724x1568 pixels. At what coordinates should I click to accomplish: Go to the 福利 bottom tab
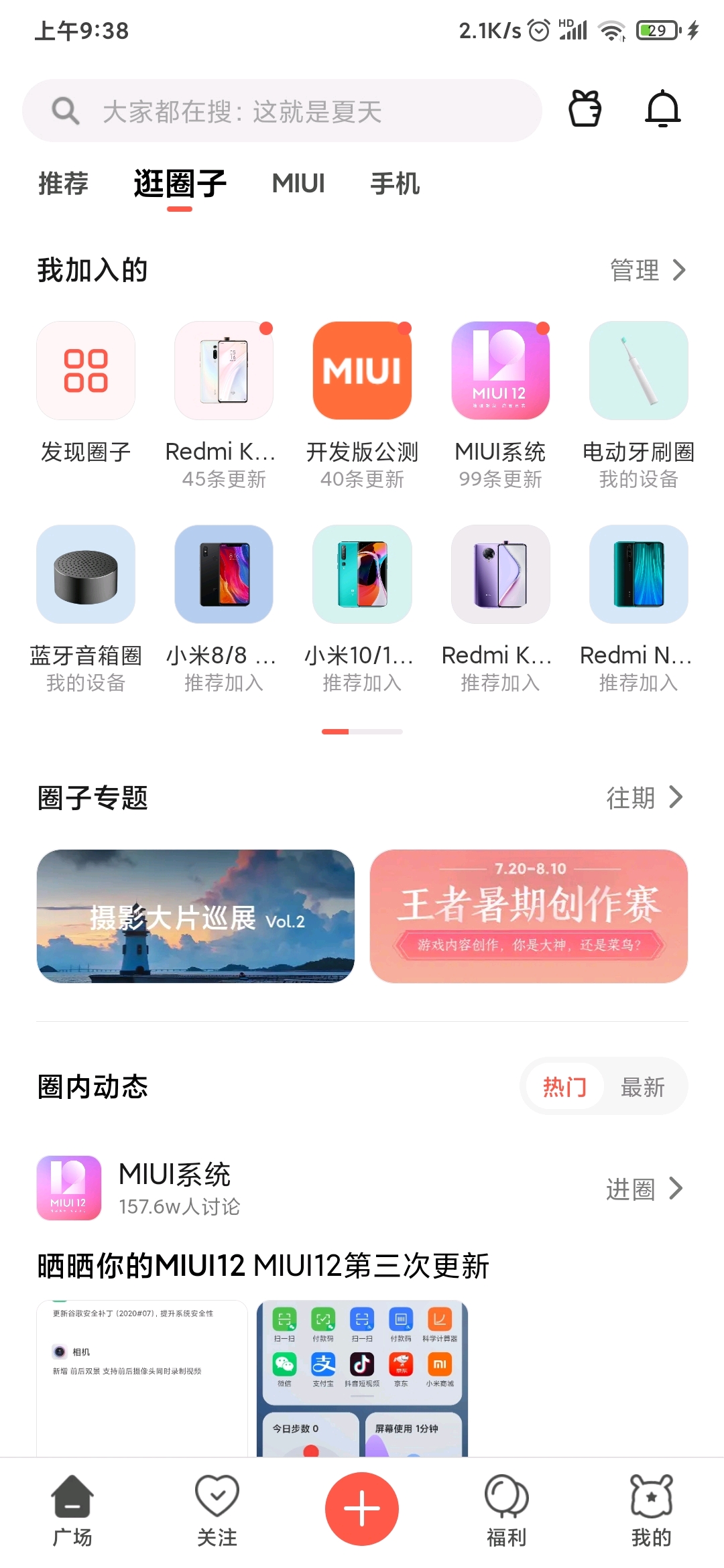(x=506, y=1510)
